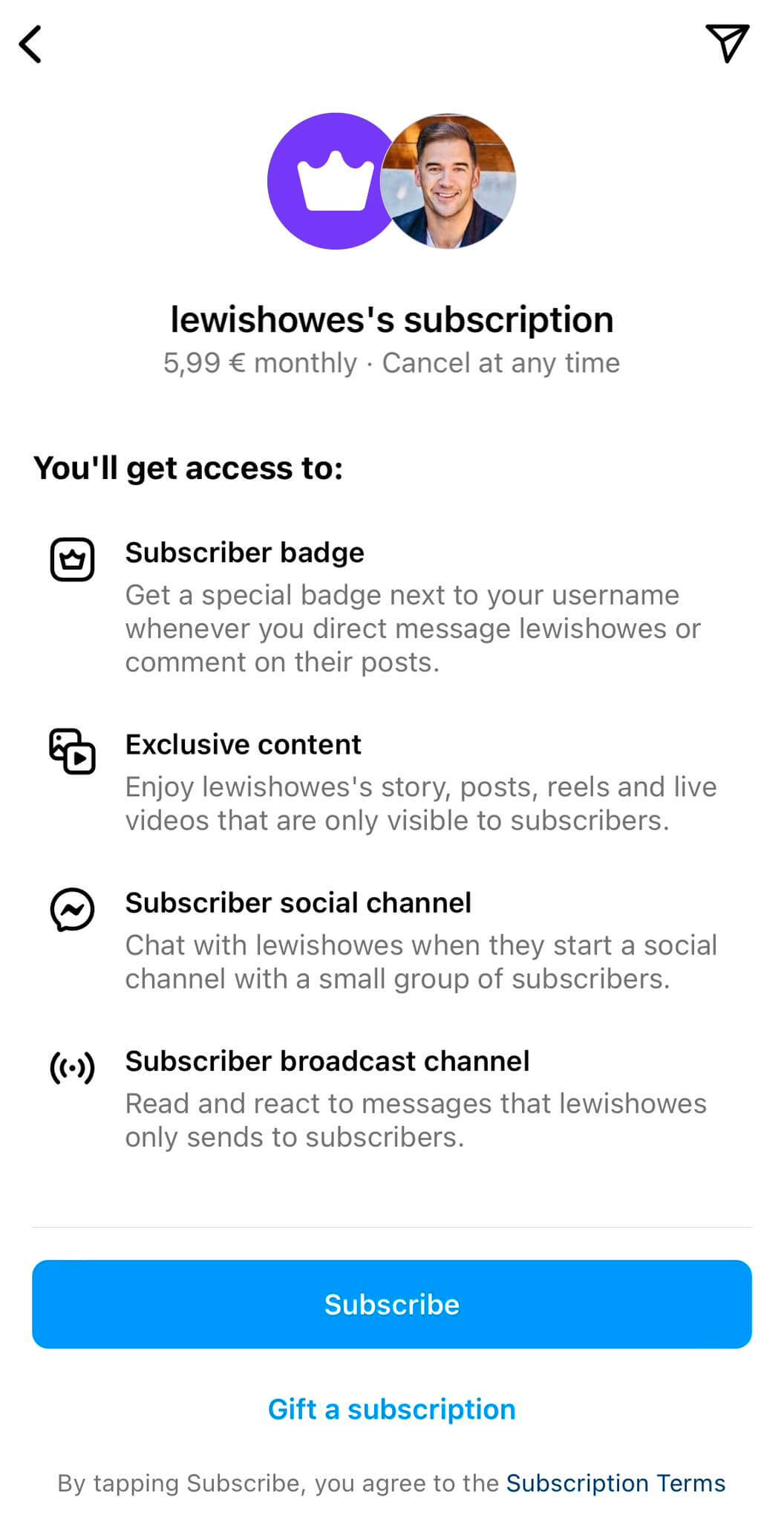Go back using the arrow icon
This screenshot has width=784, height=1521.
pyautogui.click(x=30, y=45)
